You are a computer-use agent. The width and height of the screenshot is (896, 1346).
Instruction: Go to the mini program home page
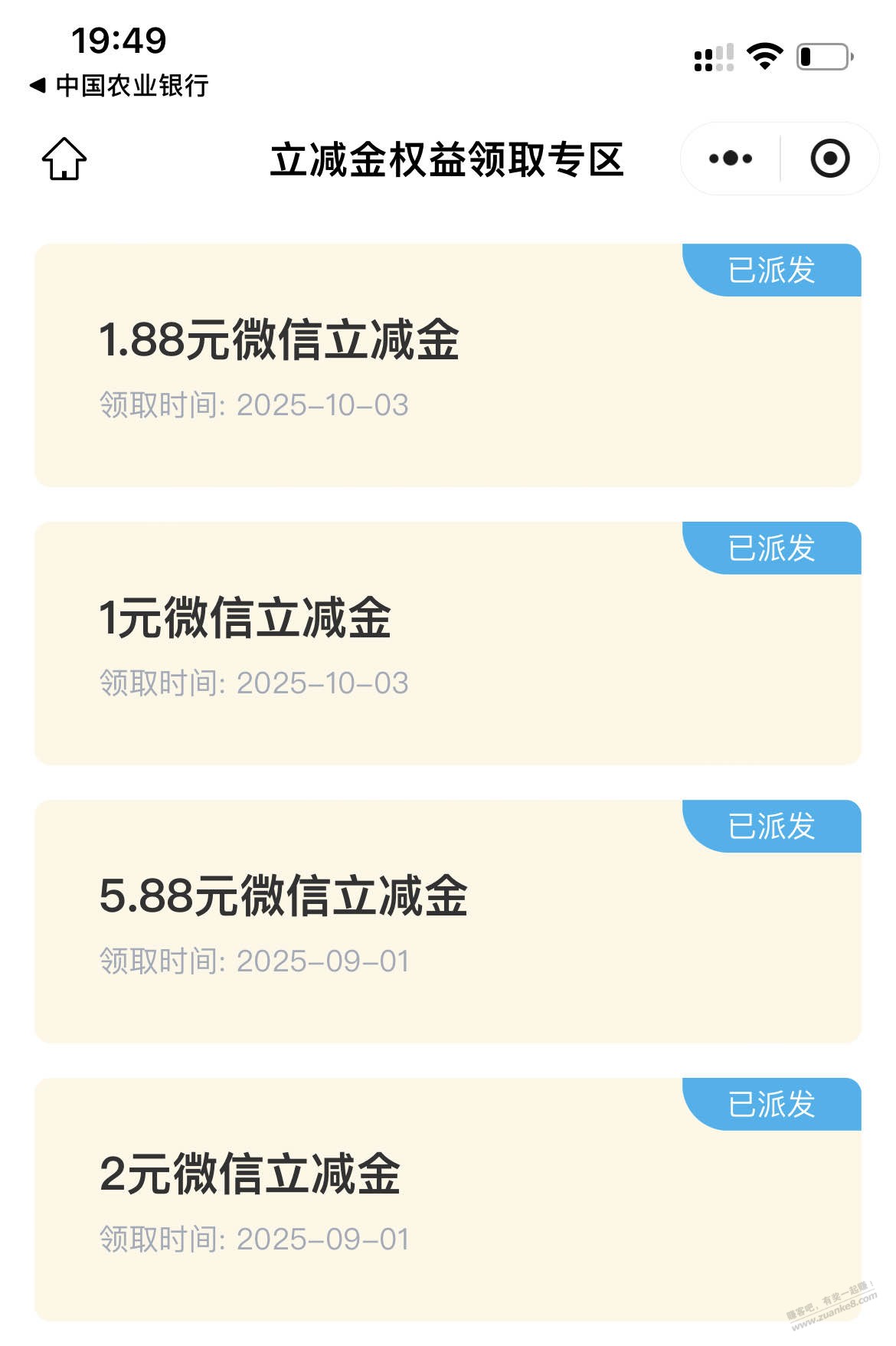tap(64, 159)
